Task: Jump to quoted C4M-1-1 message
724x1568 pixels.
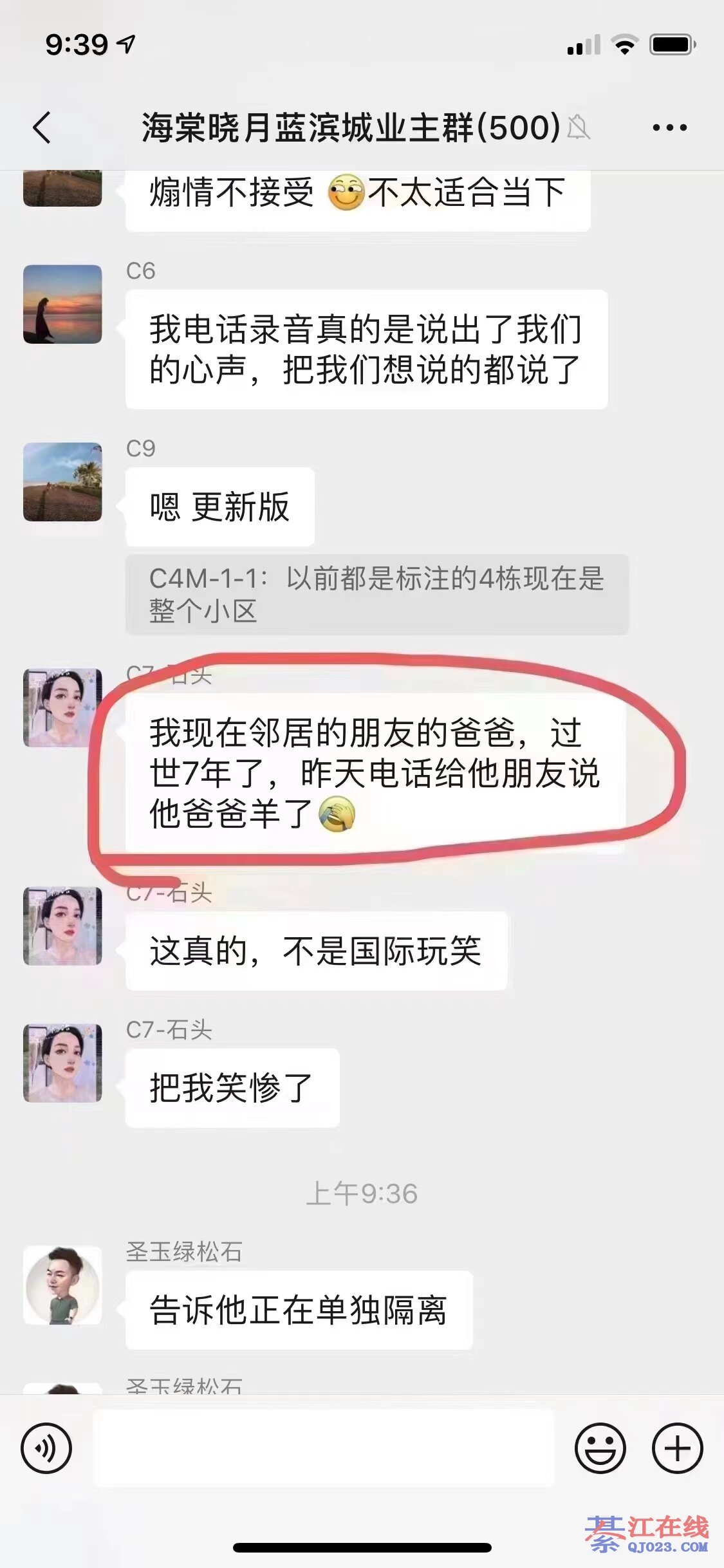Action: point(376,595)
